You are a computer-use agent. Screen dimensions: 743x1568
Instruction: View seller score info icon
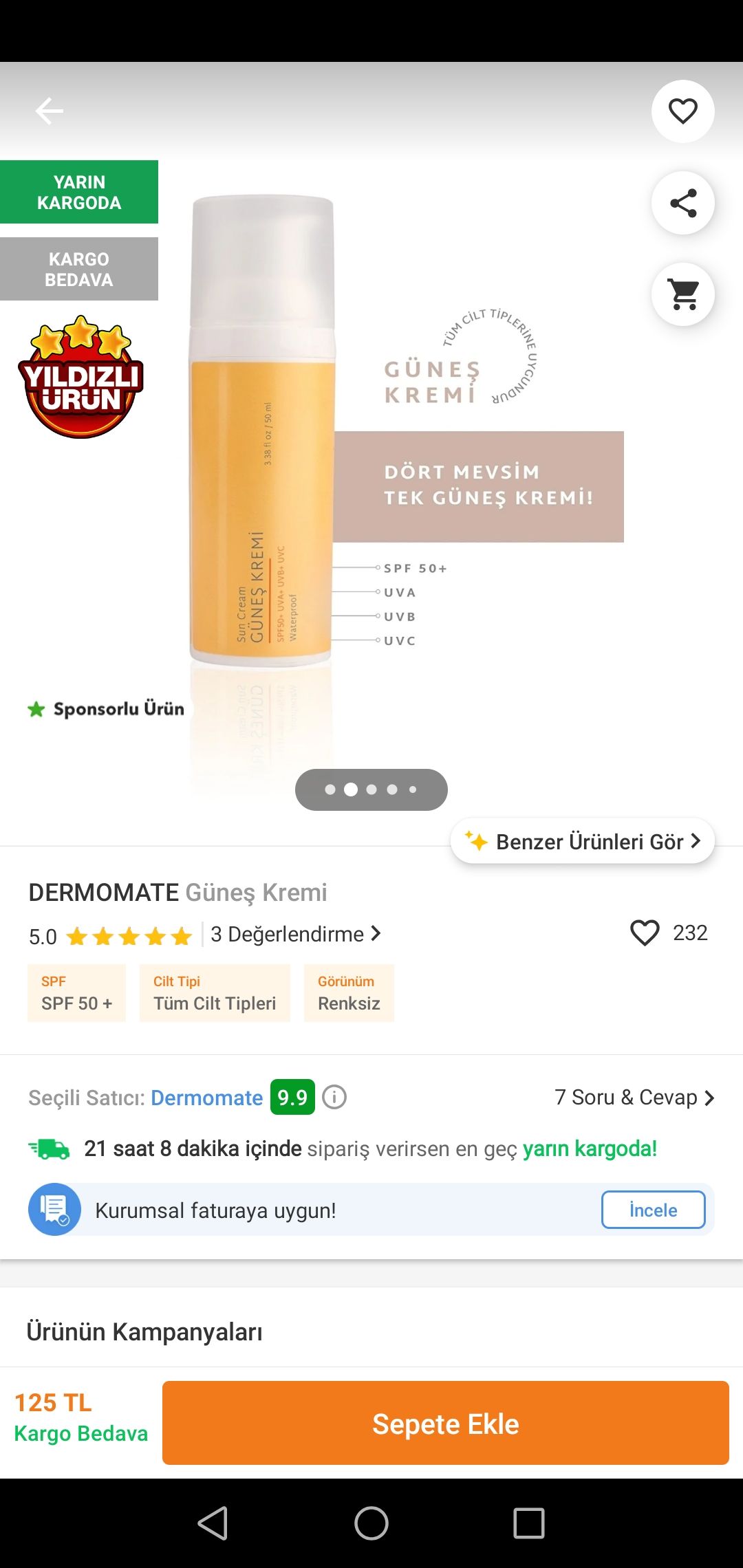[x=334, y=1097]
